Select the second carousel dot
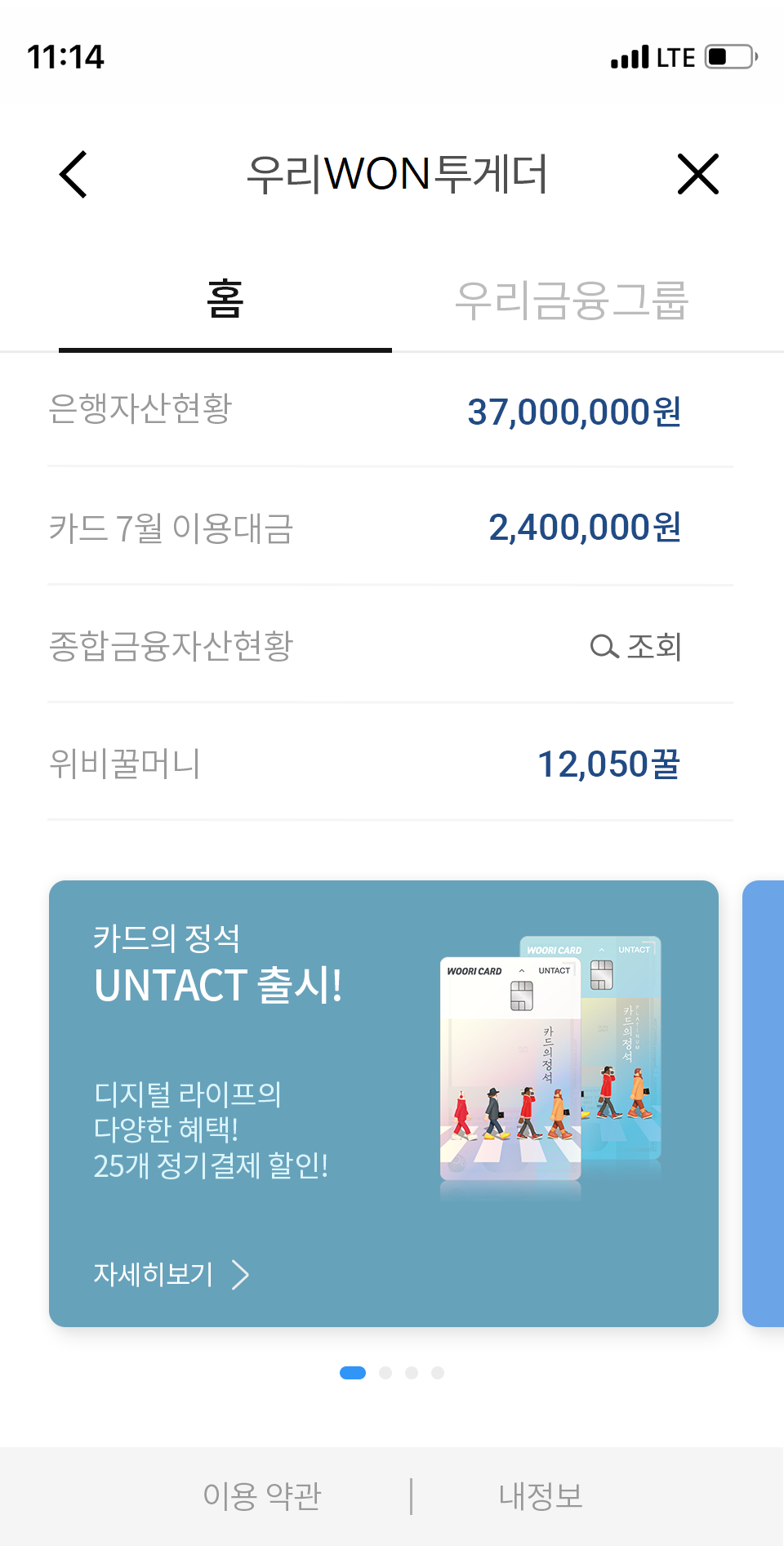The width and height of the screenshot is (784, 1546). [x=384, y=1373]
